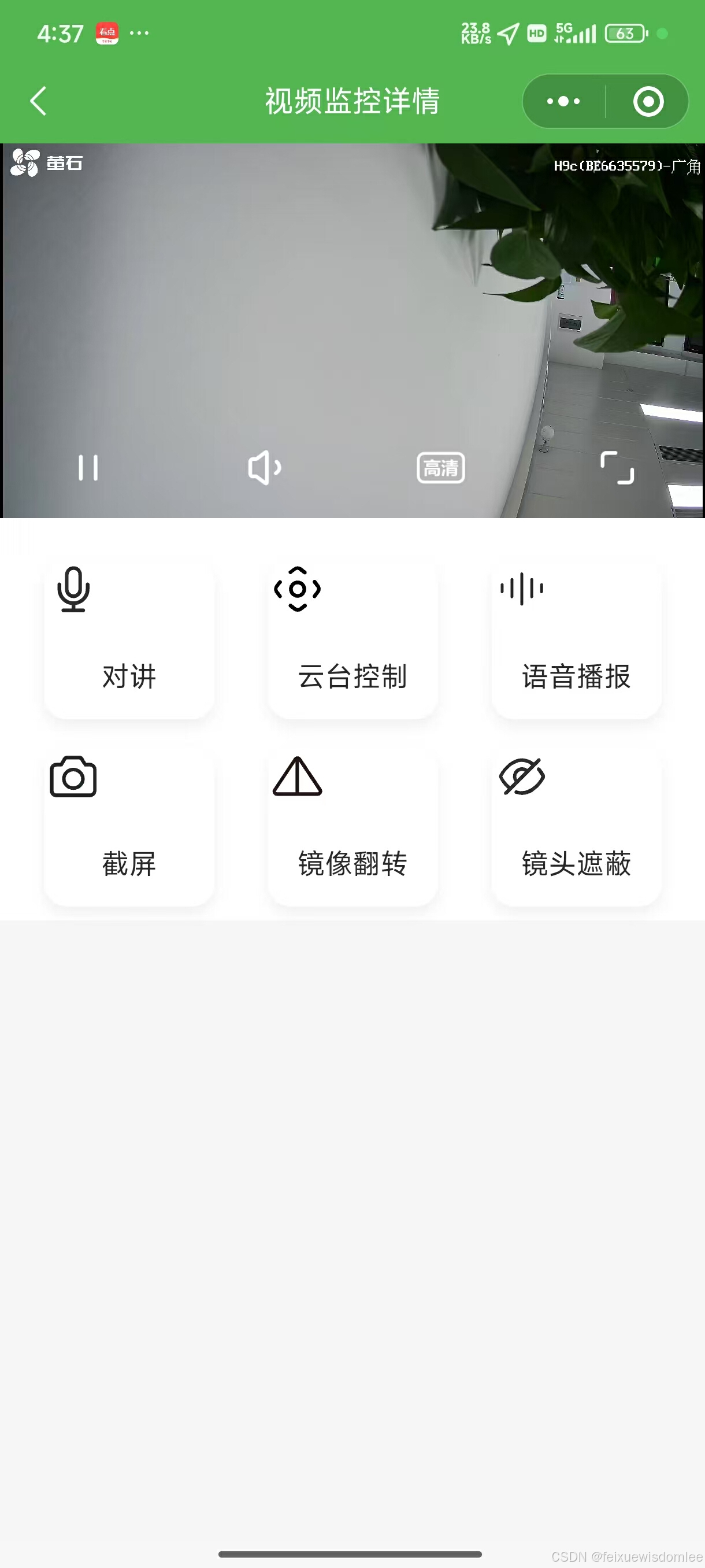Go back from 视频监控详情 page

click(38, 101)
